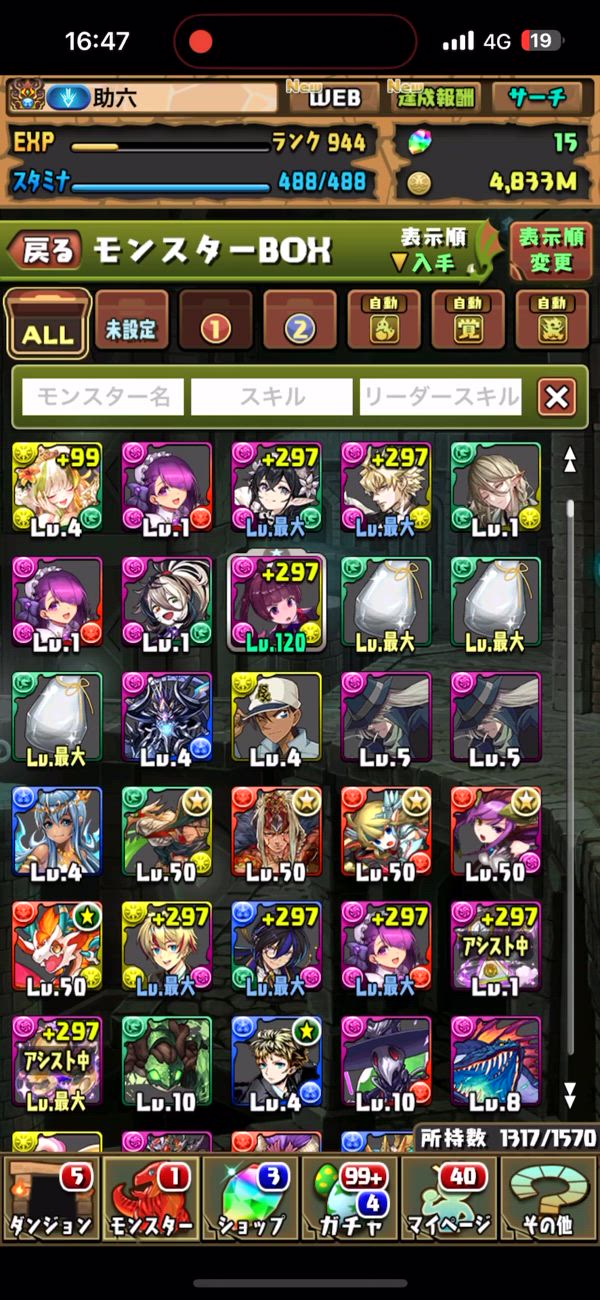Tap the 戻る back button
Viewport: 600px width, 1300px height.
tap(44, 251)
